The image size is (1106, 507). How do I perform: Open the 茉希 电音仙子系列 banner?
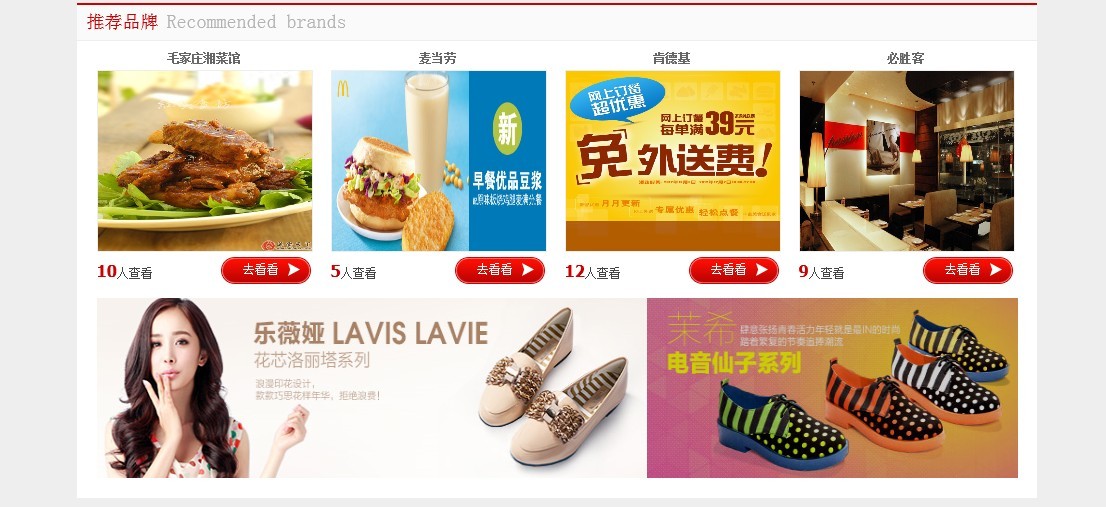(x=832, y=388)
